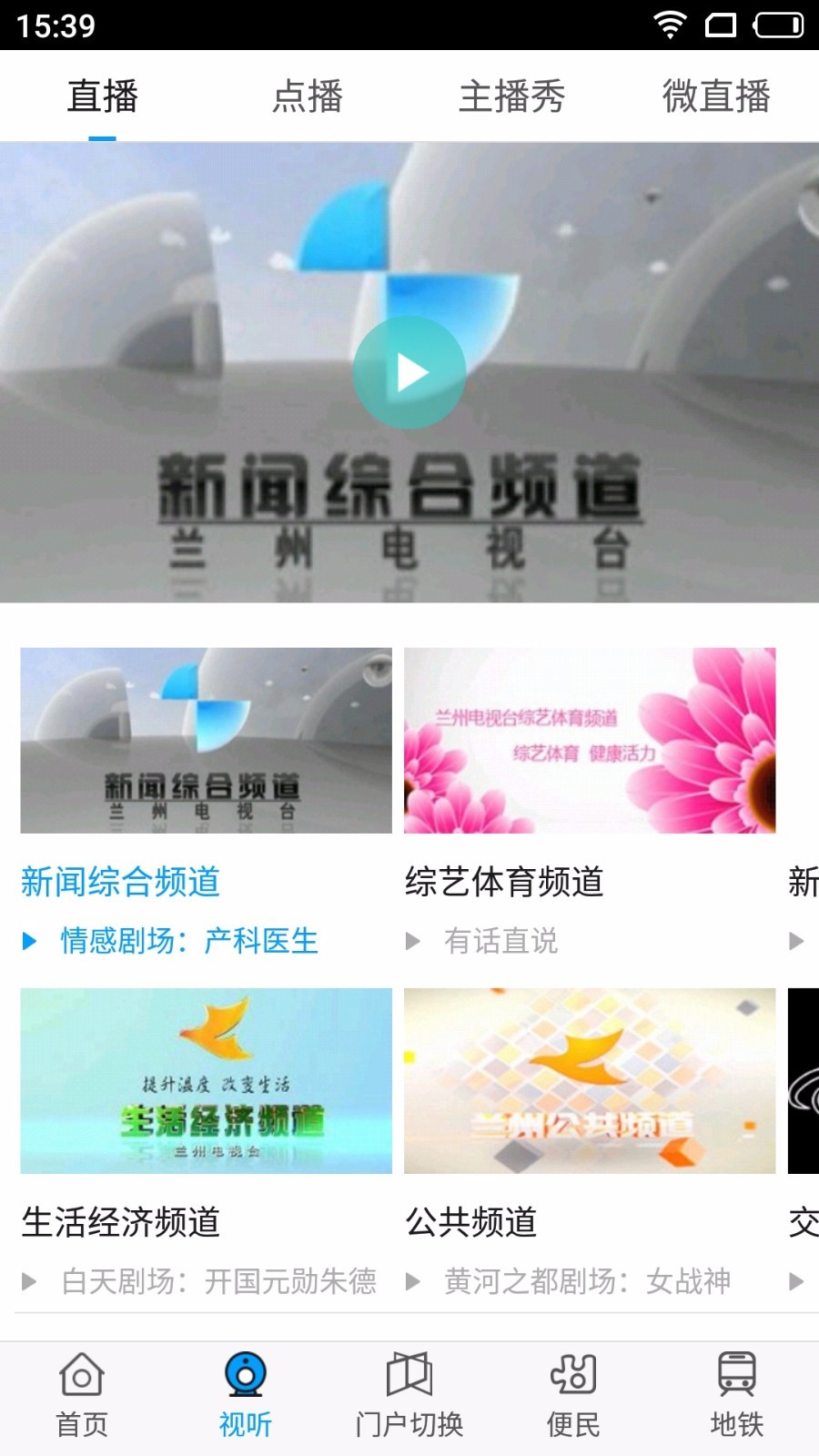Open the 公共频道 thumbnail
Viewport: 819px width, 1456px height.
[589, 1080]
